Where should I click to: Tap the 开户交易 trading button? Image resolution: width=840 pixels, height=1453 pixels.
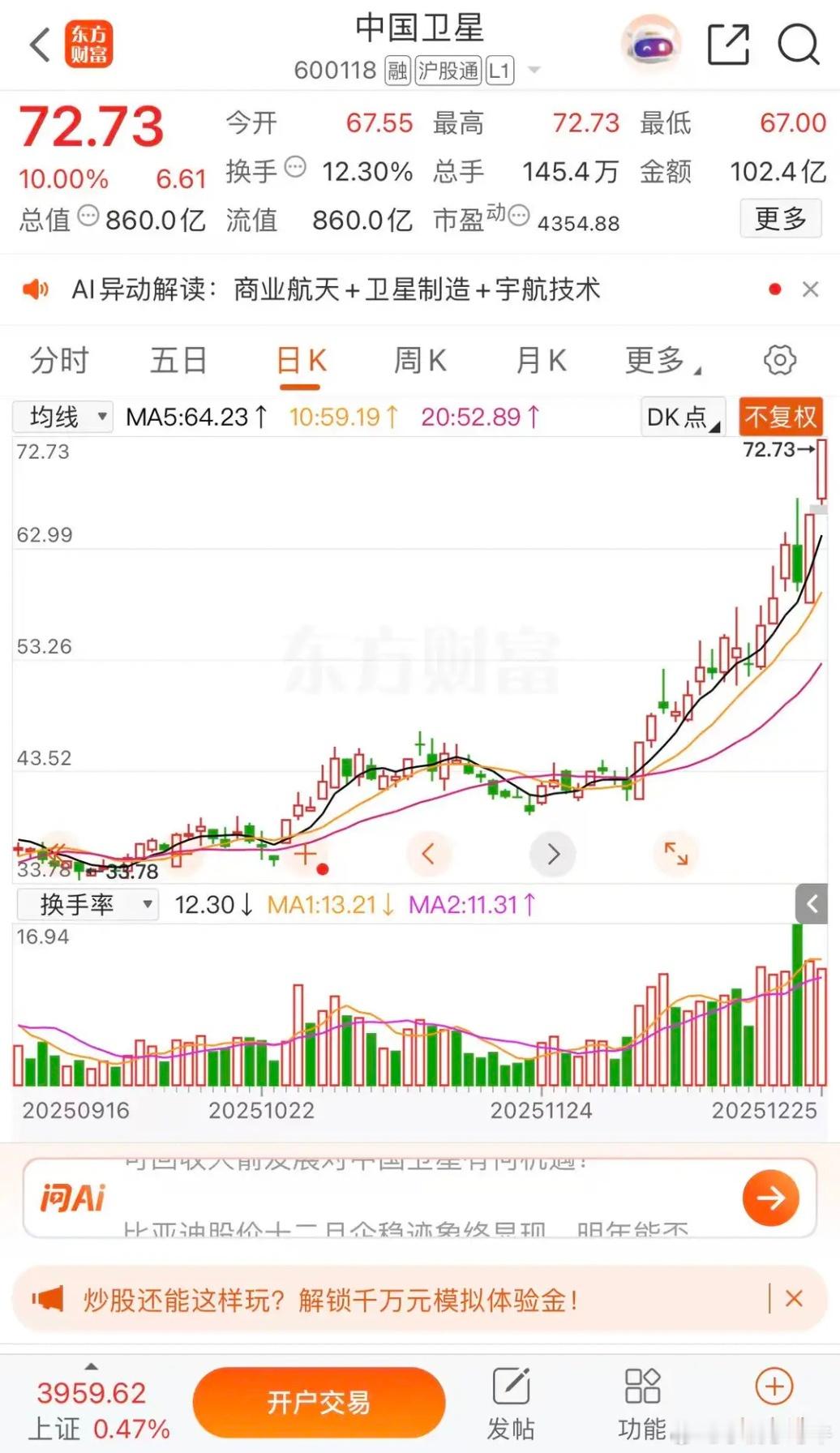[319, 1401]
